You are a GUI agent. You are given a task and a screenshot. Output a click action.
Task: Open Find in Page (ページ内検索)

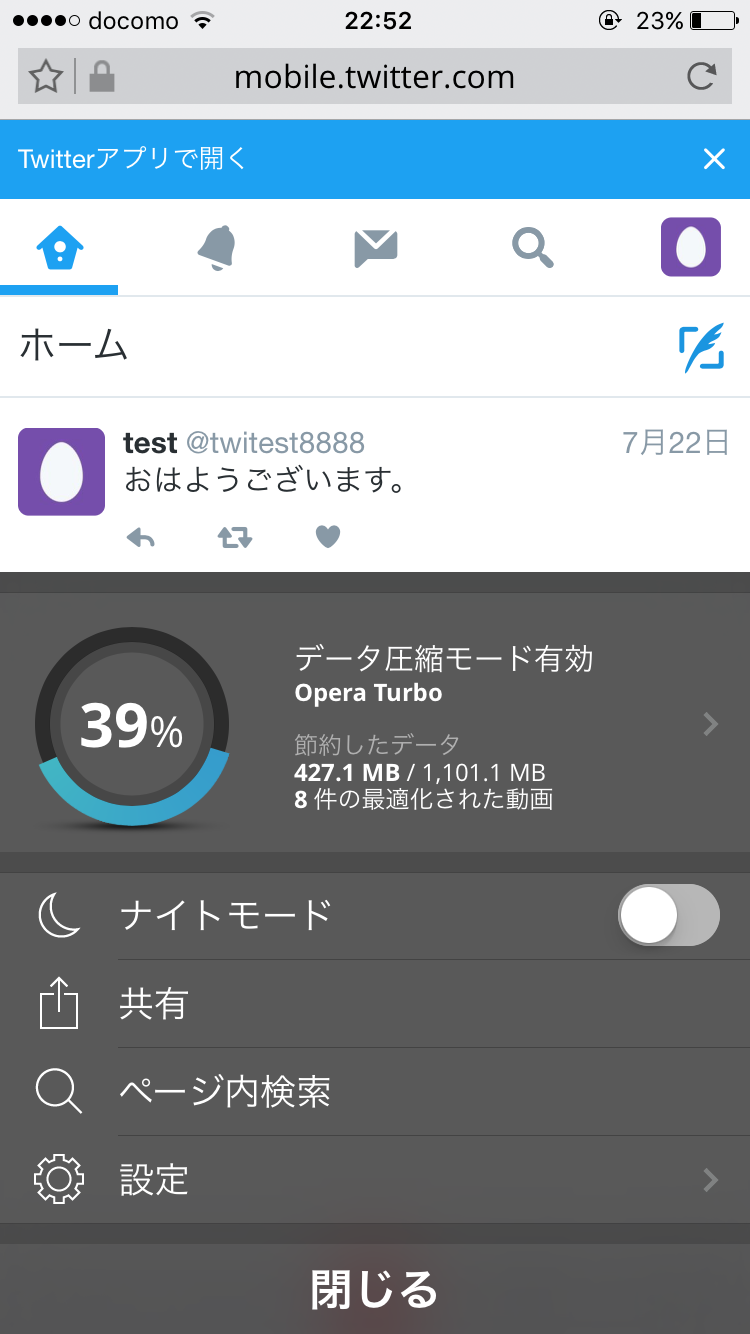(200, 1092)
